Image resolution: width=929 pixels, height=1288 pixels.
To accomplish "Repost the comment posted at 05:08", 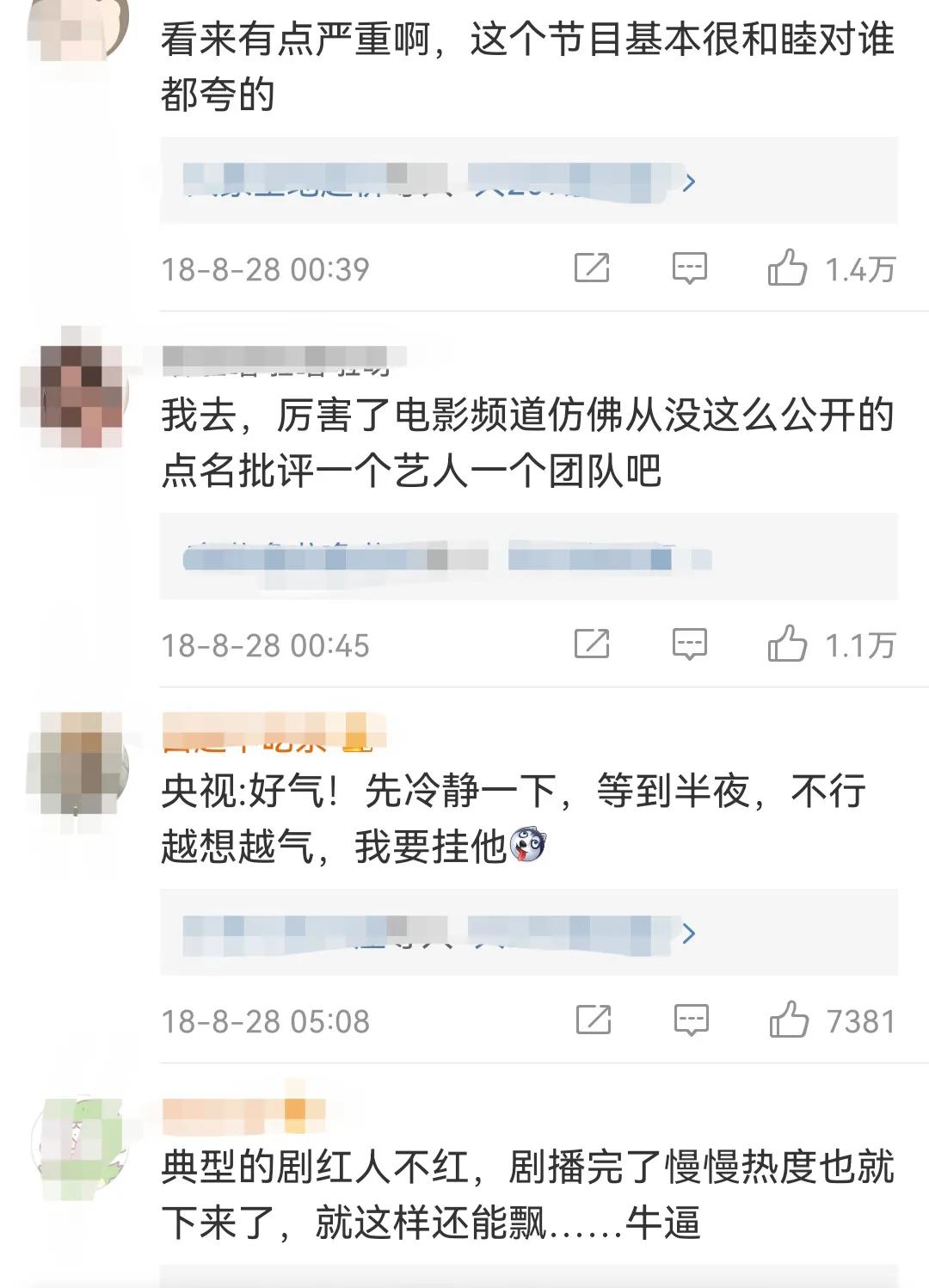I will [x=593, y=1020].
